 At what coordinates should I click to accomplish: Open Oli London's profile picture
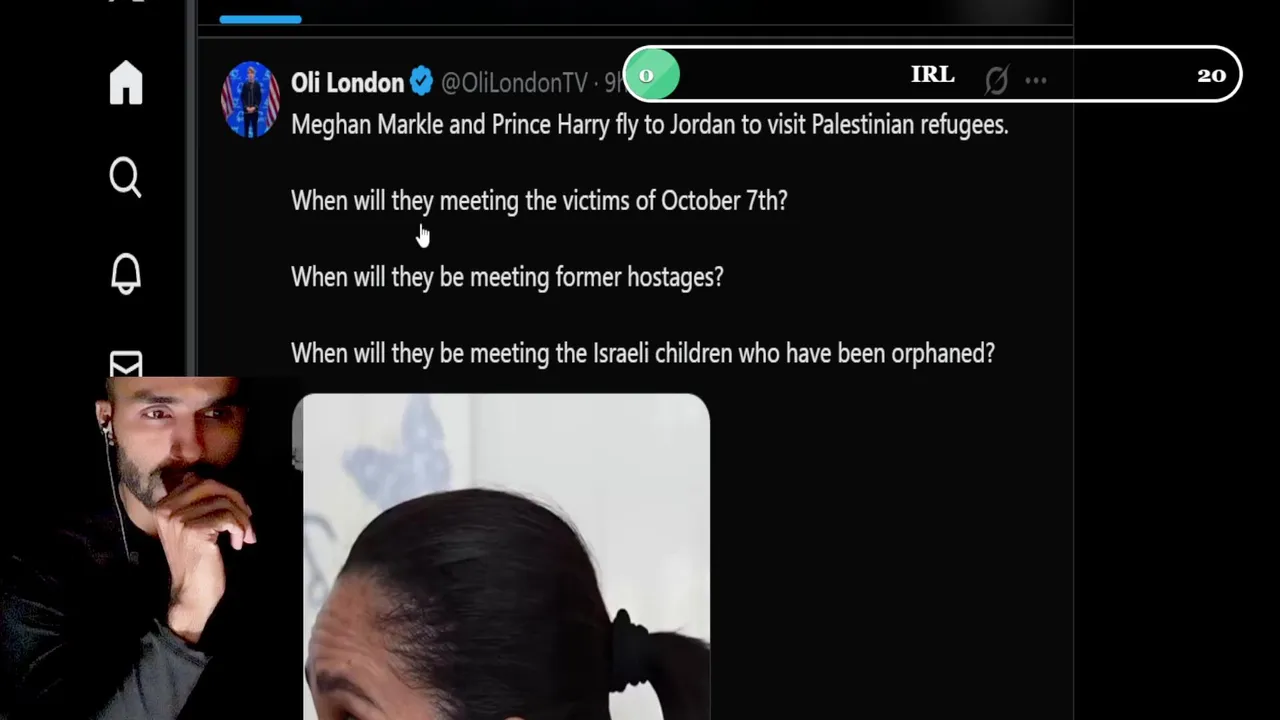point(250,99)
